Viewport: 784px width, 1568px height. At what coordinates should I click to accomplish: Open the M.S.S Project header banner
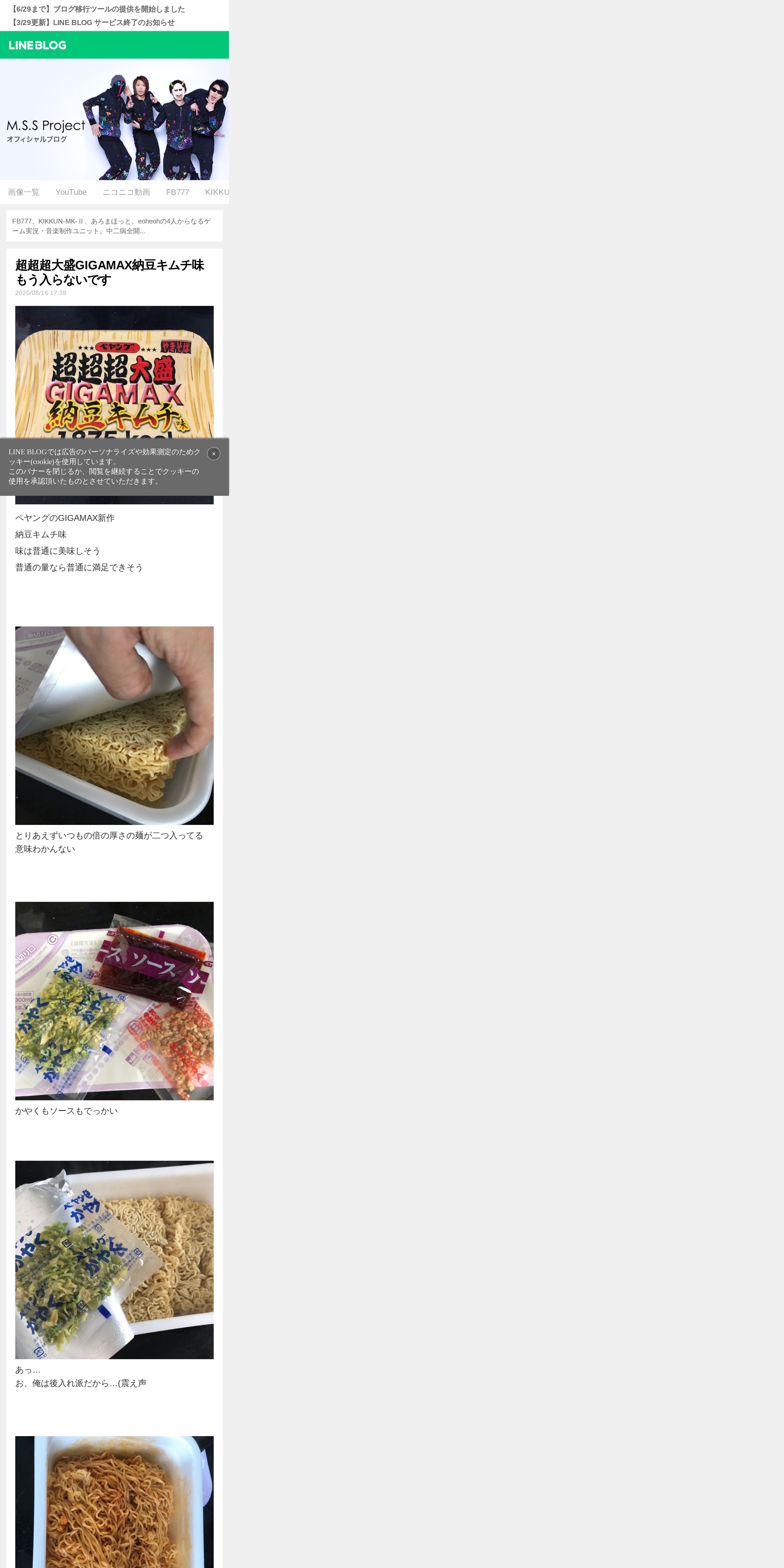(114, 119)
